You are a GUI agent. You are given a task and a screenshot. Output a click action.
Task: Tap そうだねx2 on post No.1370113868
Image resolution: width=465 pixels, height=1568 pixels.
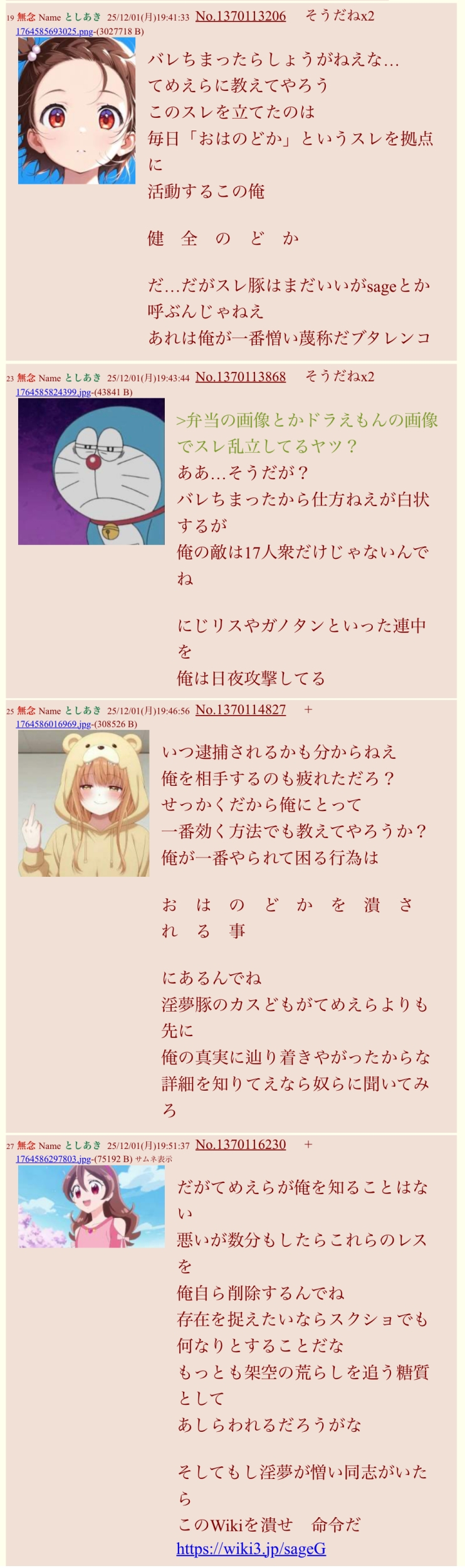[x=340, y=377]
